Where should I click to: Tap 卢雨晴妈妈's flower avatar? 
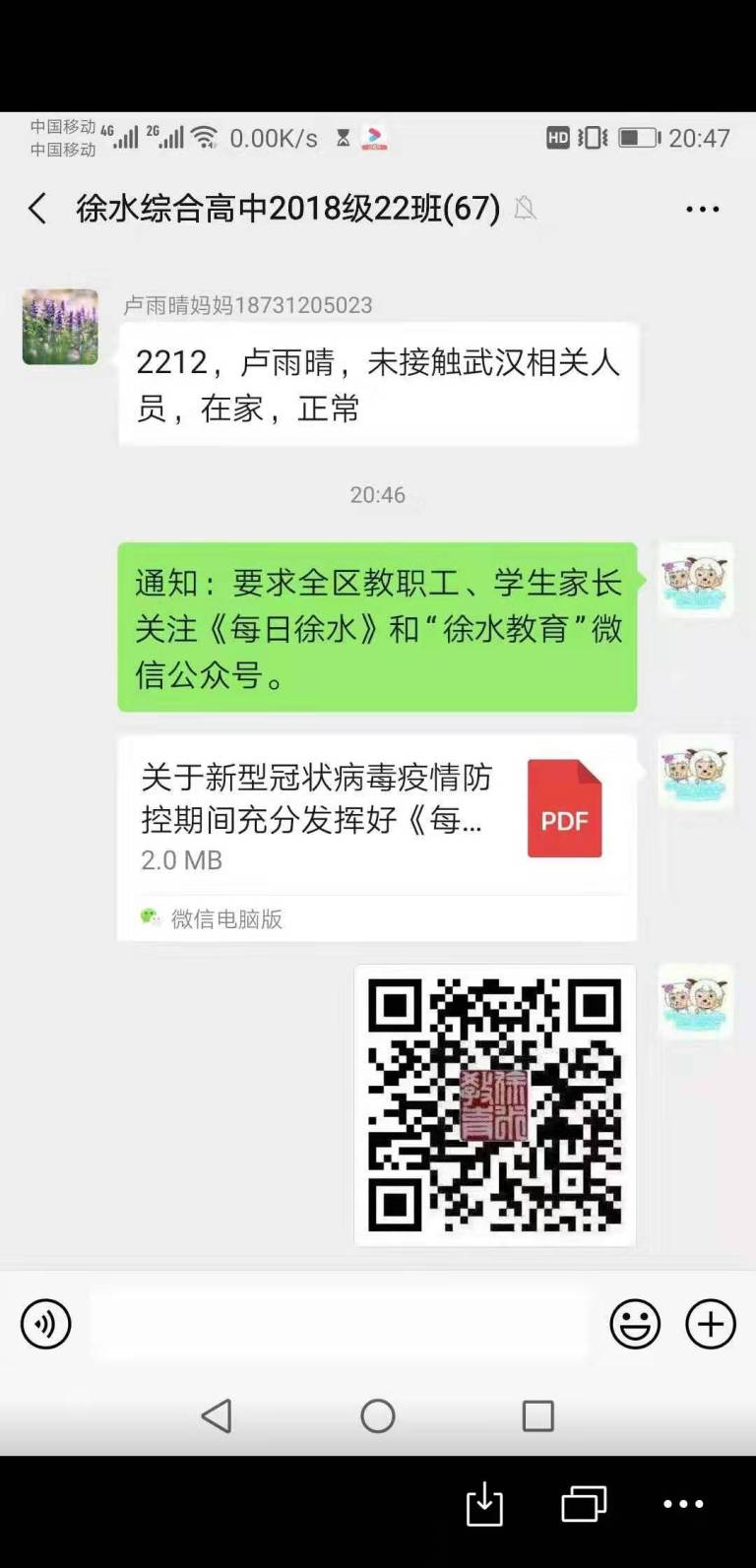click(60, 327)
